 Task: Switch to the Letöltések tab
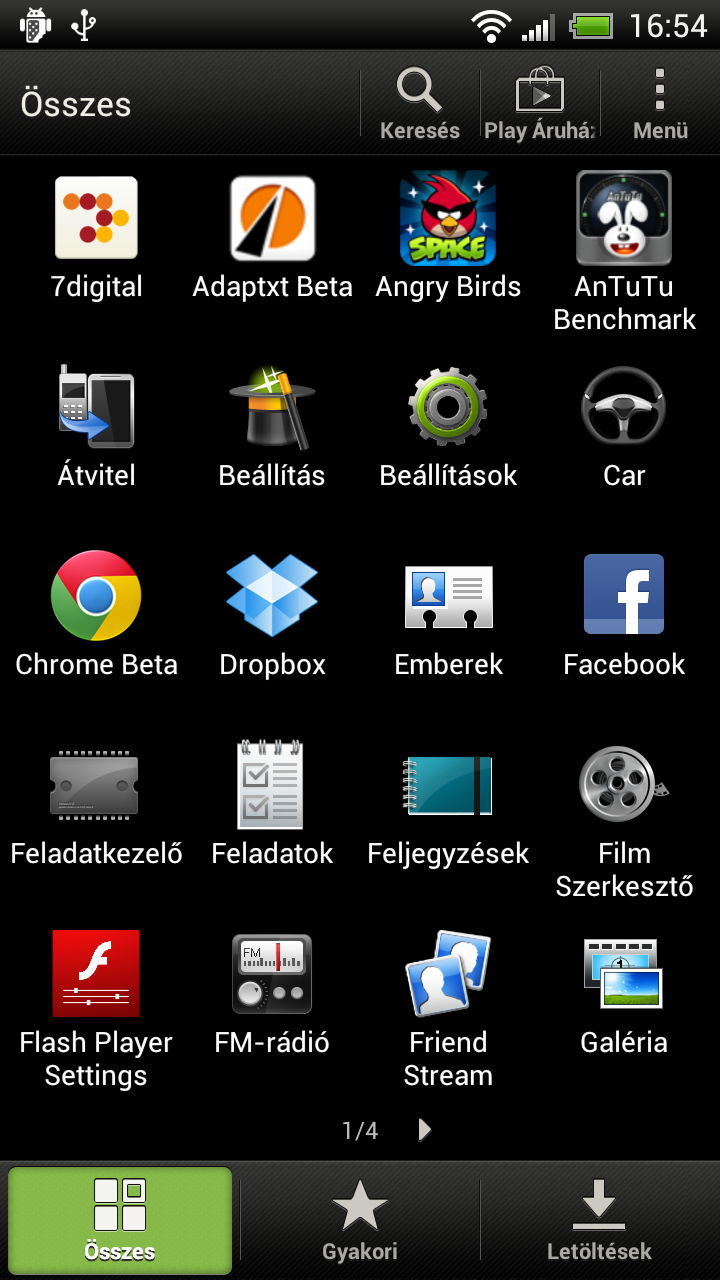(x=599, y=1220)
